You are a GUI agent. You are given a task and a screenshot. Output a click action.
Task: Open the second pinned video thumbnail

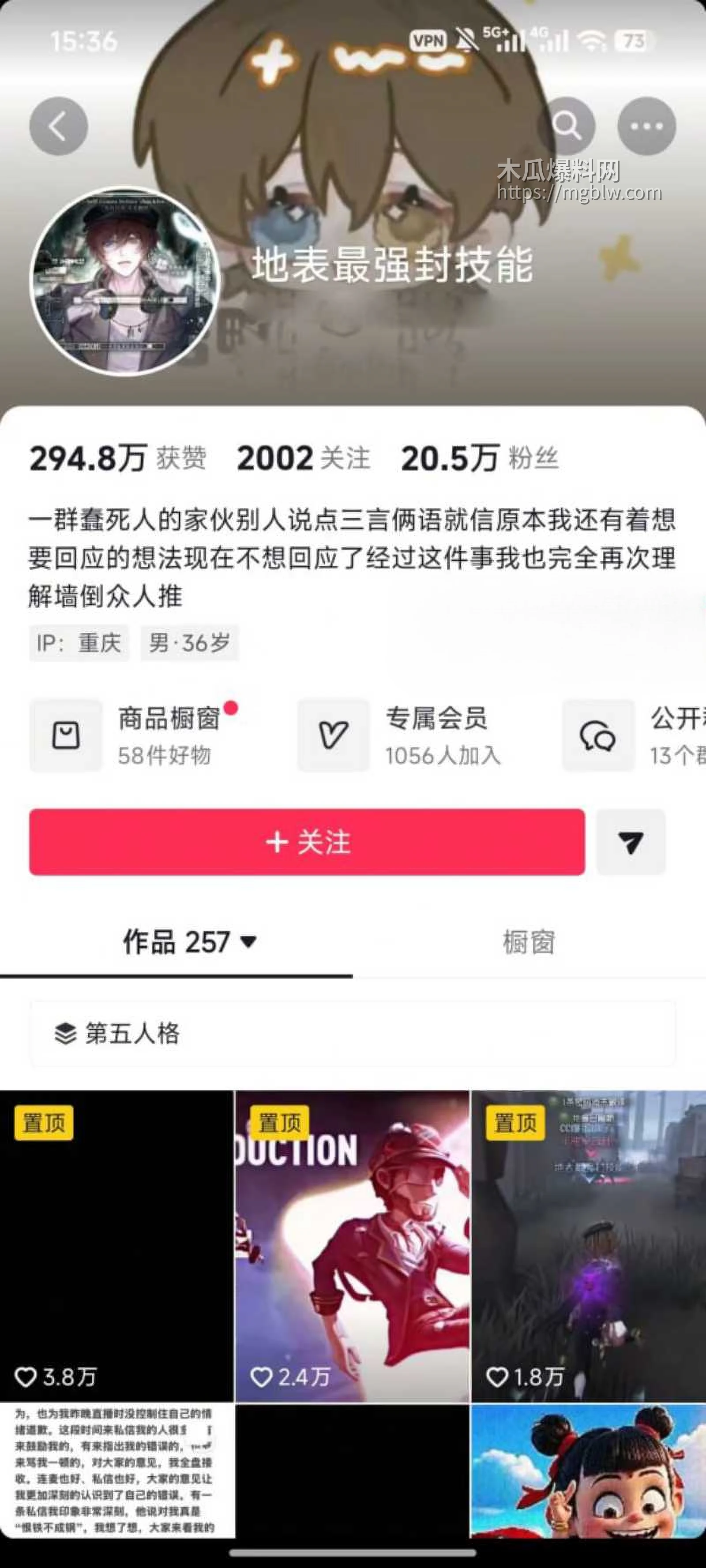coord(353,1248)
